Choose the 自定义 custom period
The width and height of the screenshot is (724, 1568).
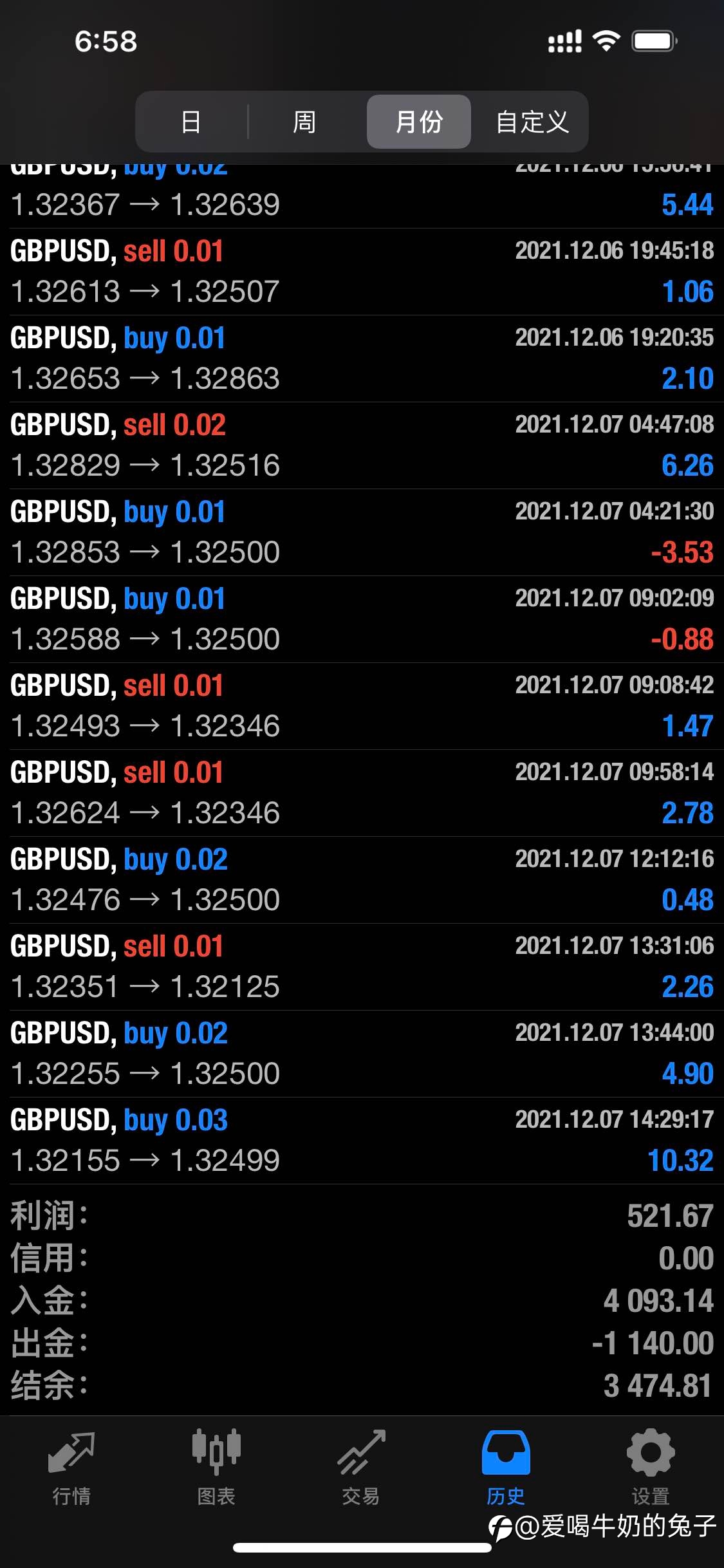tap(532, 122)
